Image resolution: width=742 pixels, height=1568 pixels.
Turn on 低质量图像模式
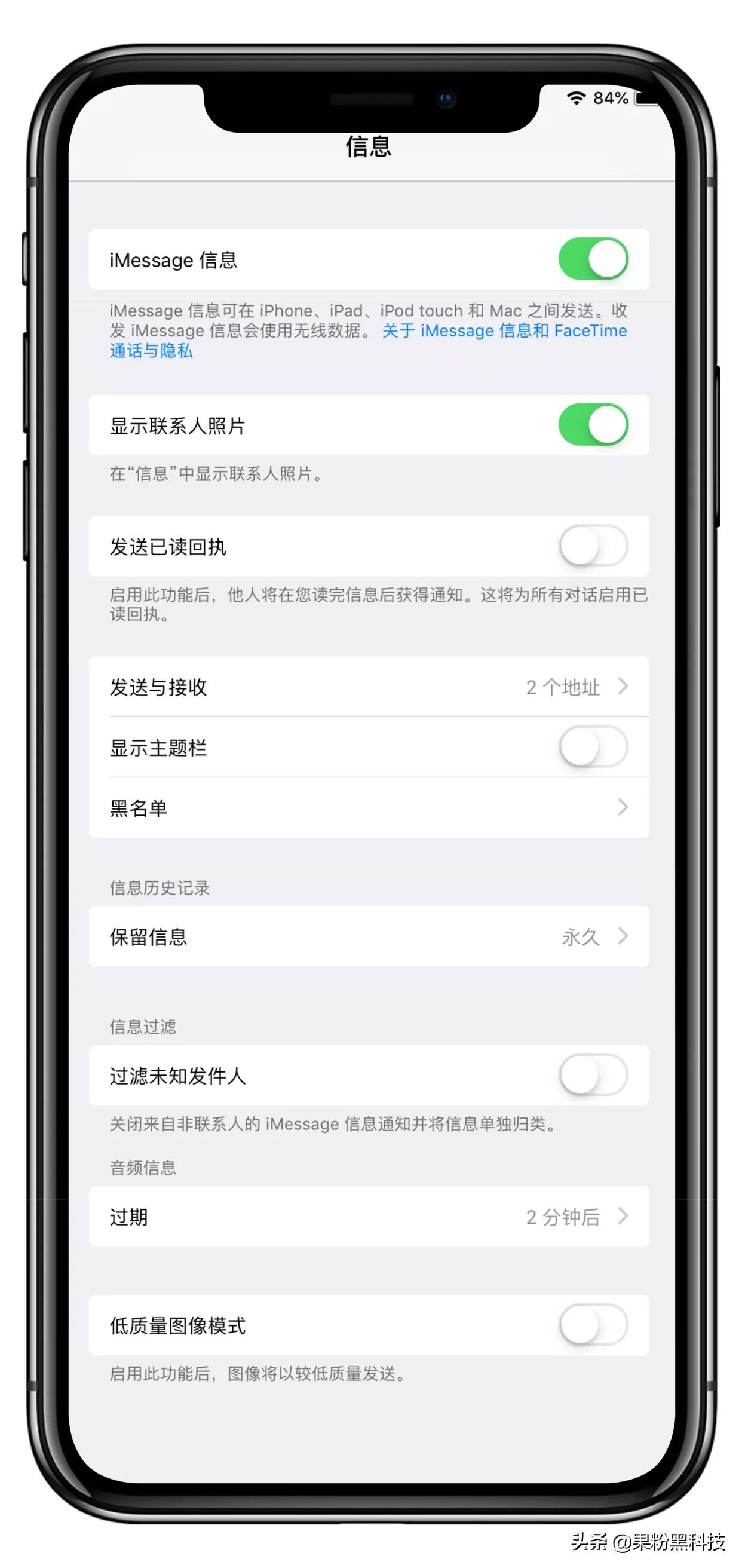point(593,1325)
